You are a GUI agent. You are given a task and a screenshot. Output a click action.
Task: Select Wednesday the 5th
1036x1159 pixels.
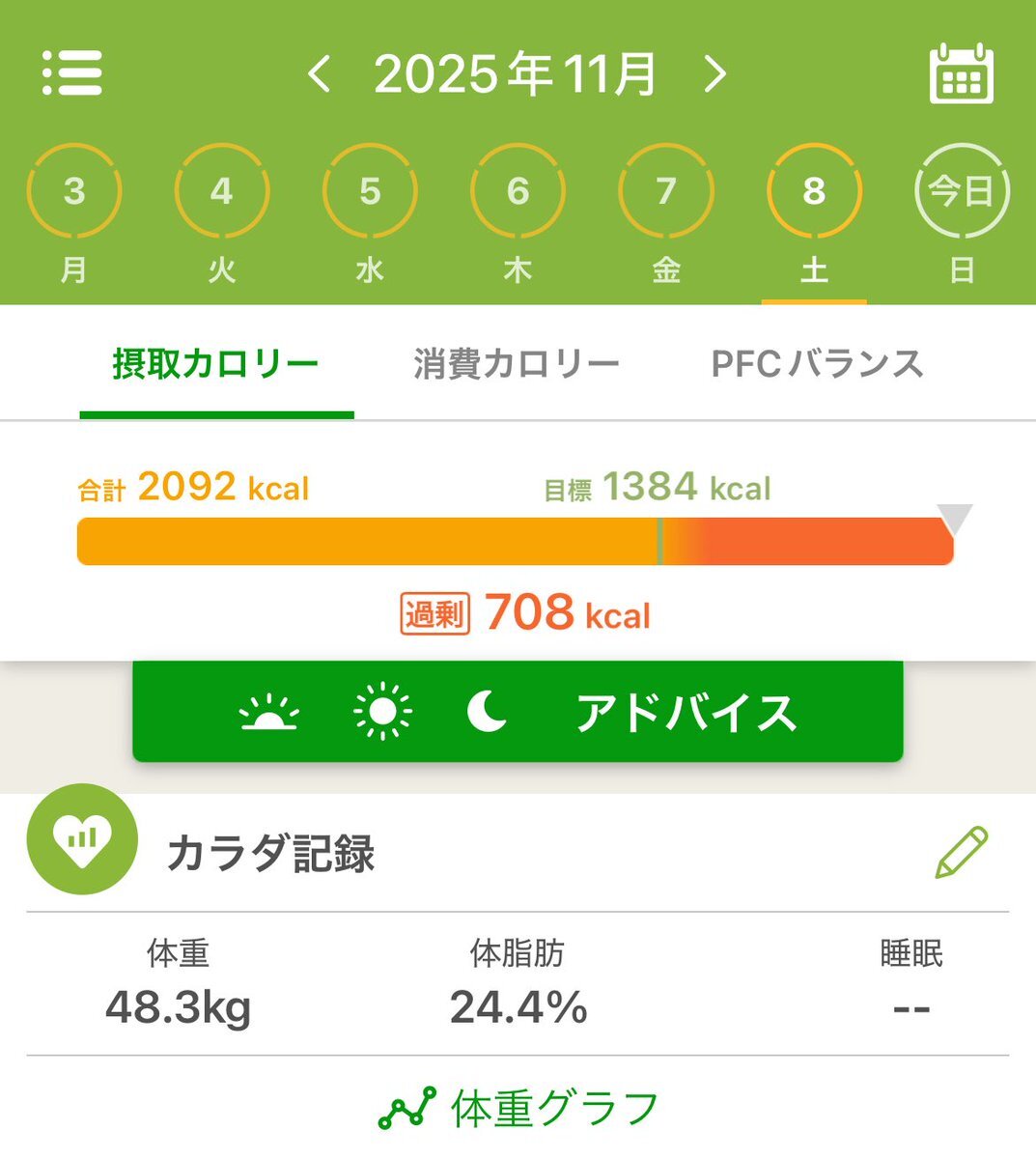click(x=370, y=191)
